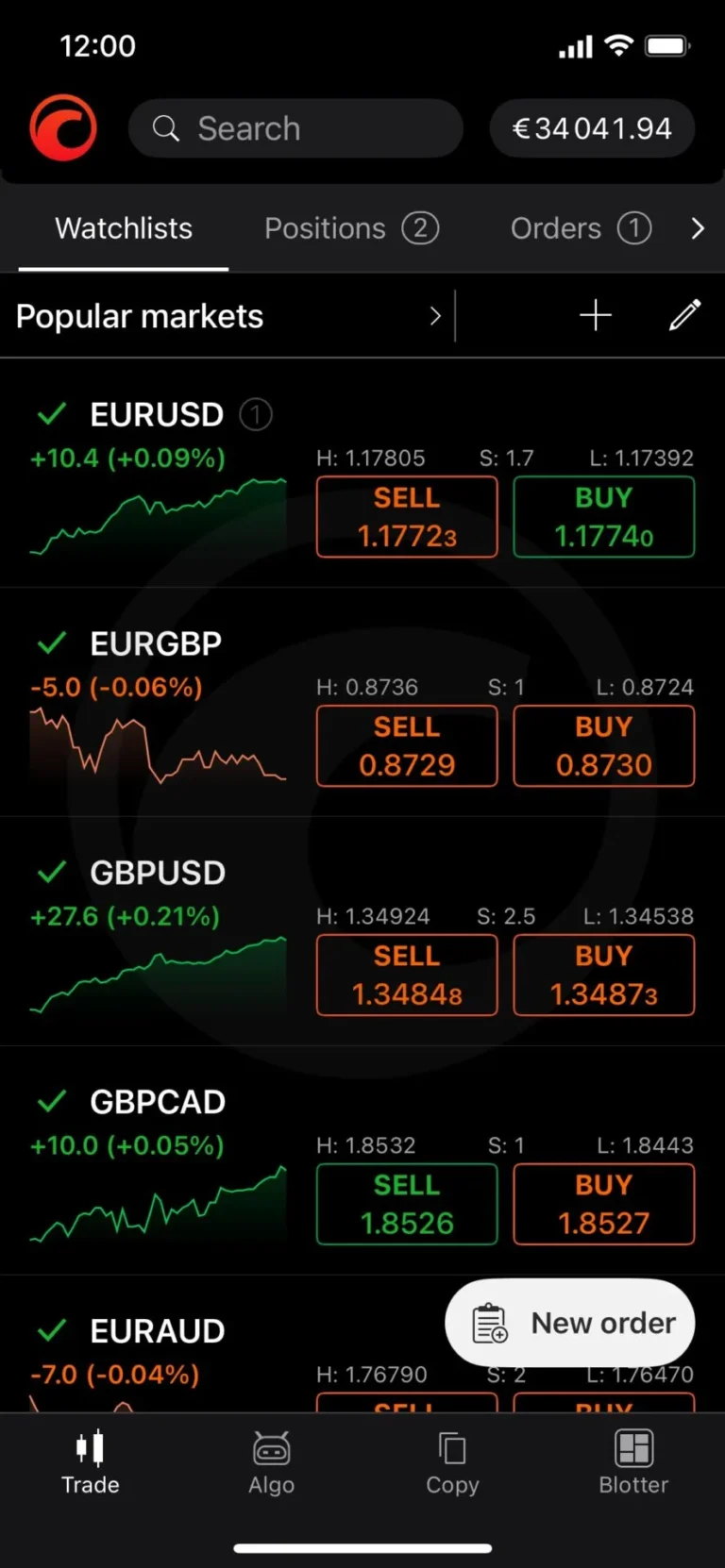This screenshot has width=725, height=1568.
Task: Expand the Popular markets list
Action: click(x=434, y=316)
